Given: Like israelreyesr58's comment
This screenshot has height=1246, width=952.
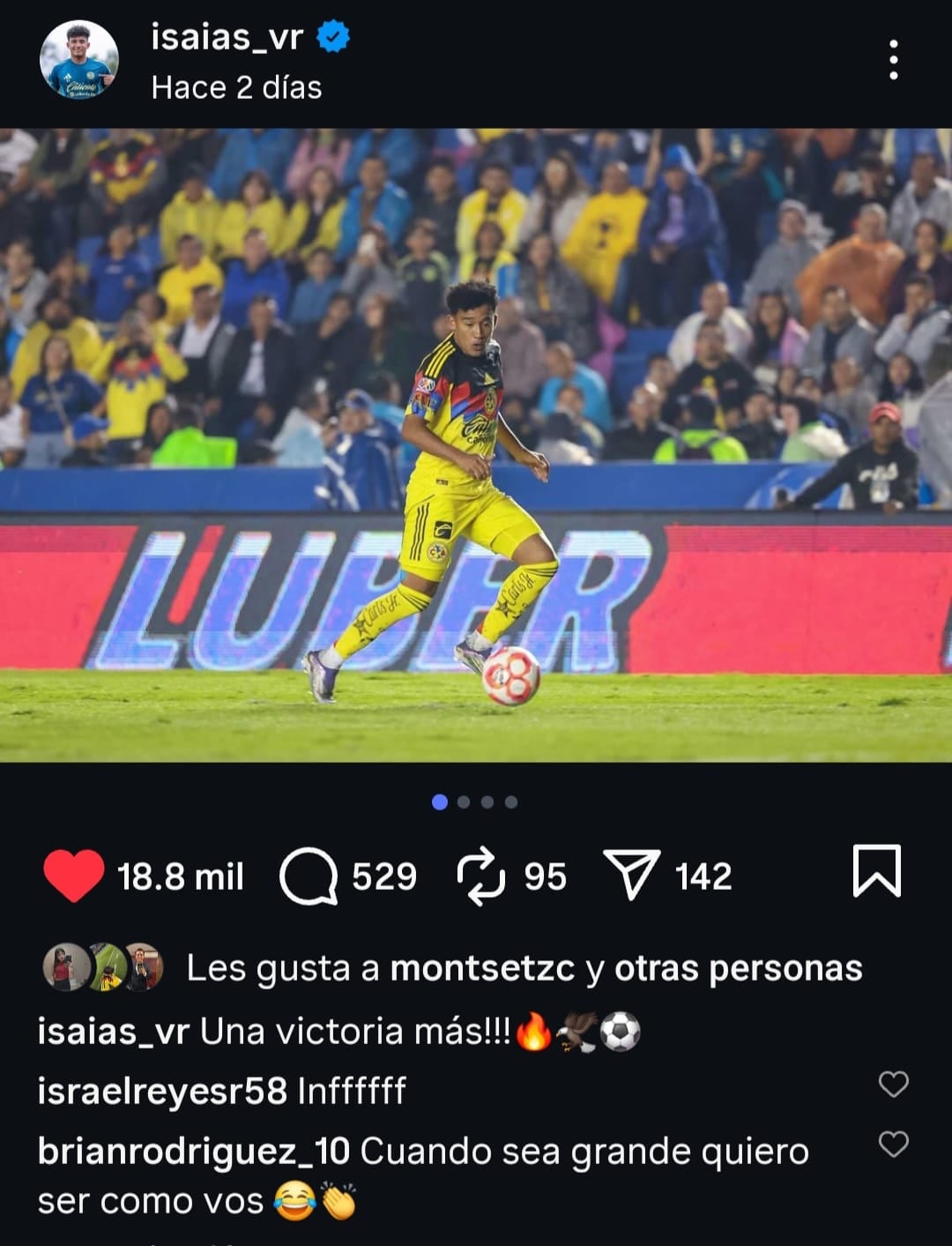Looking at the screenshot, I should [x=893, y=1084].
